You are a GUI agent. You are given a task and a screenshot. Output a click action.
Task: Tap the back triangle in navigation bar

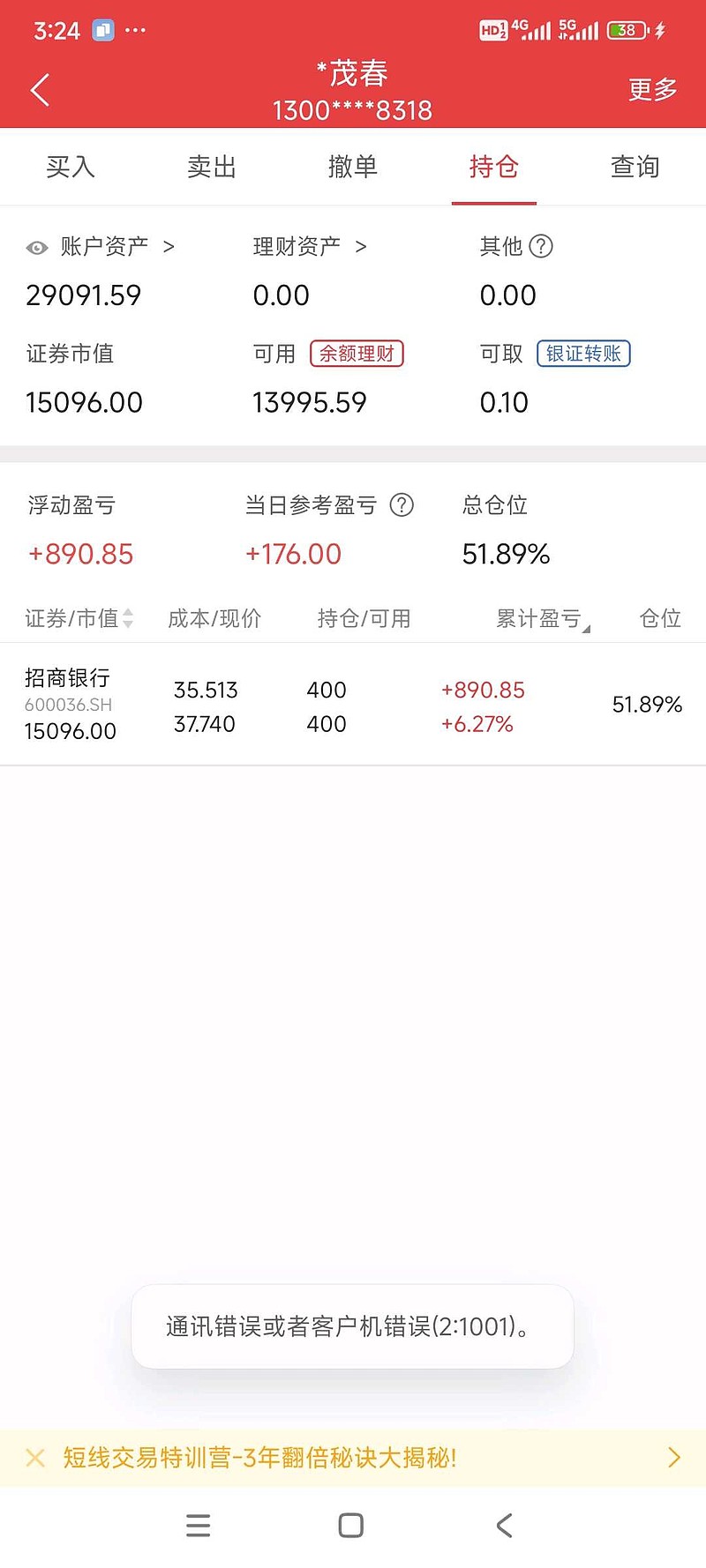(x=504, y=1526)
